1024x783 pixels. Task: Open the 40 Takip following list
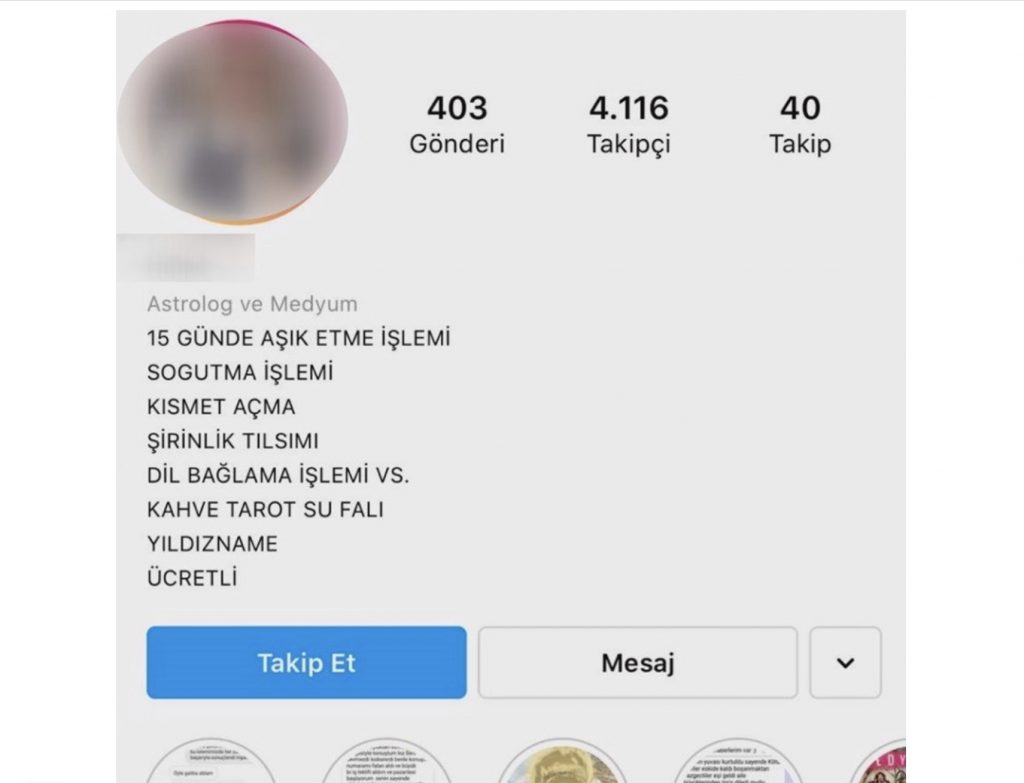point(799,125)
